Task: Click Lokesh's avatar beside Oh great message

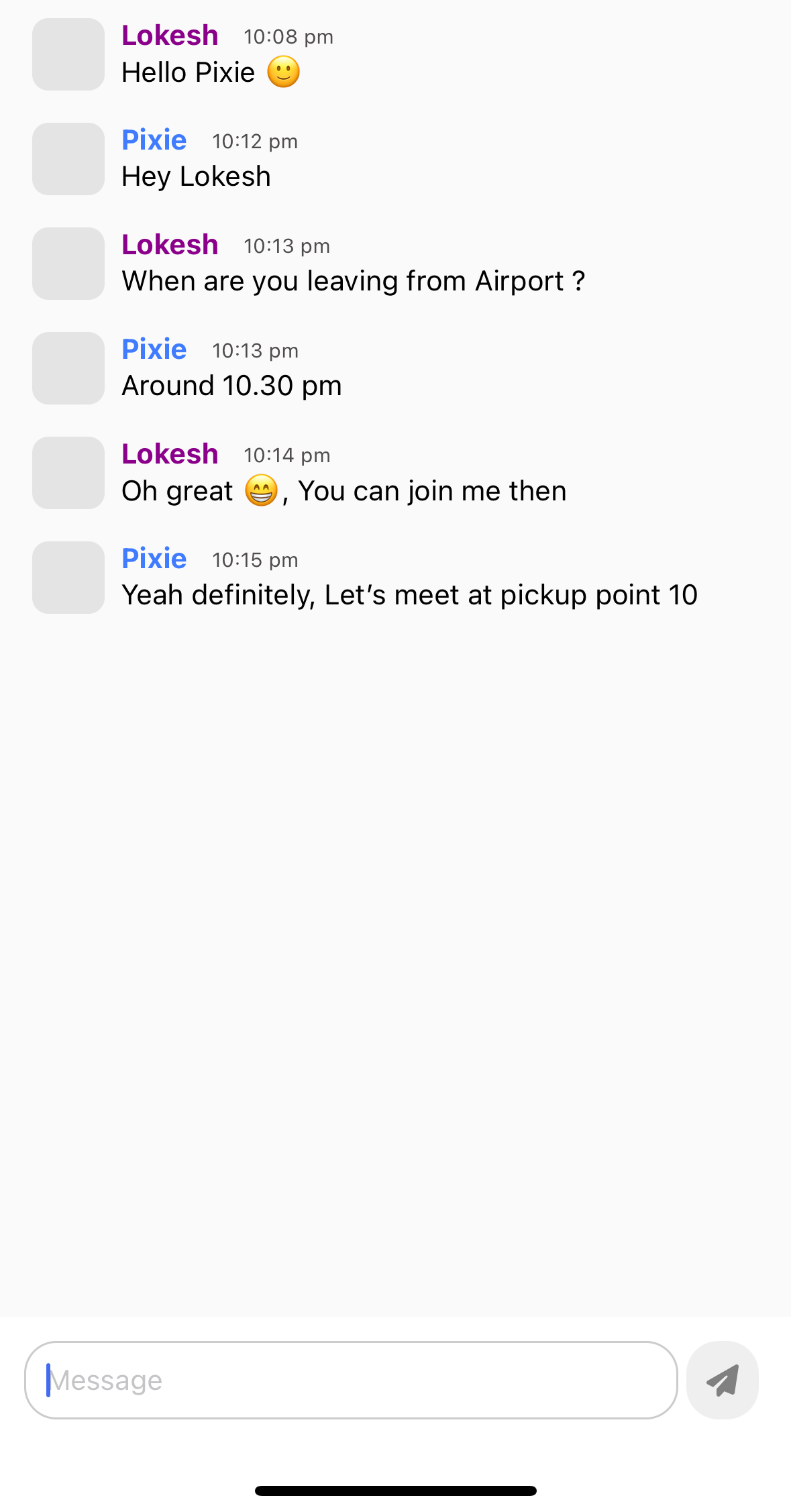Action: [x=67, y=472]
